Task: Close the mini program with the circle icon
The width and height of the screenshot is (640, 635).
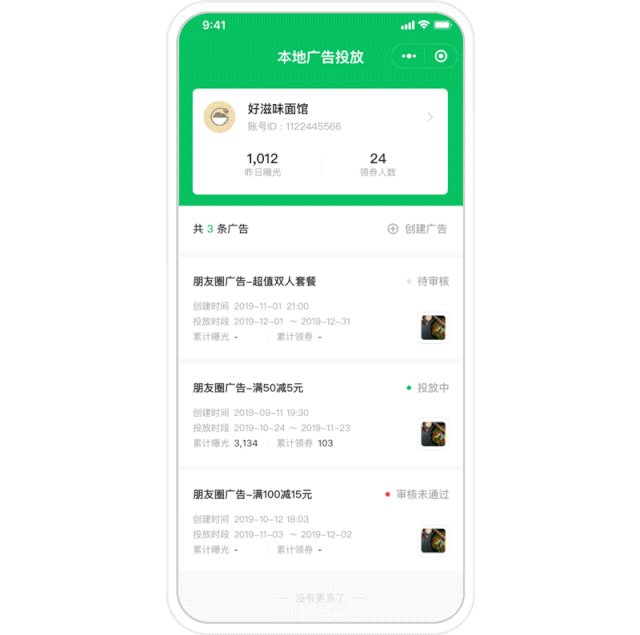Action: click(441, 56)
